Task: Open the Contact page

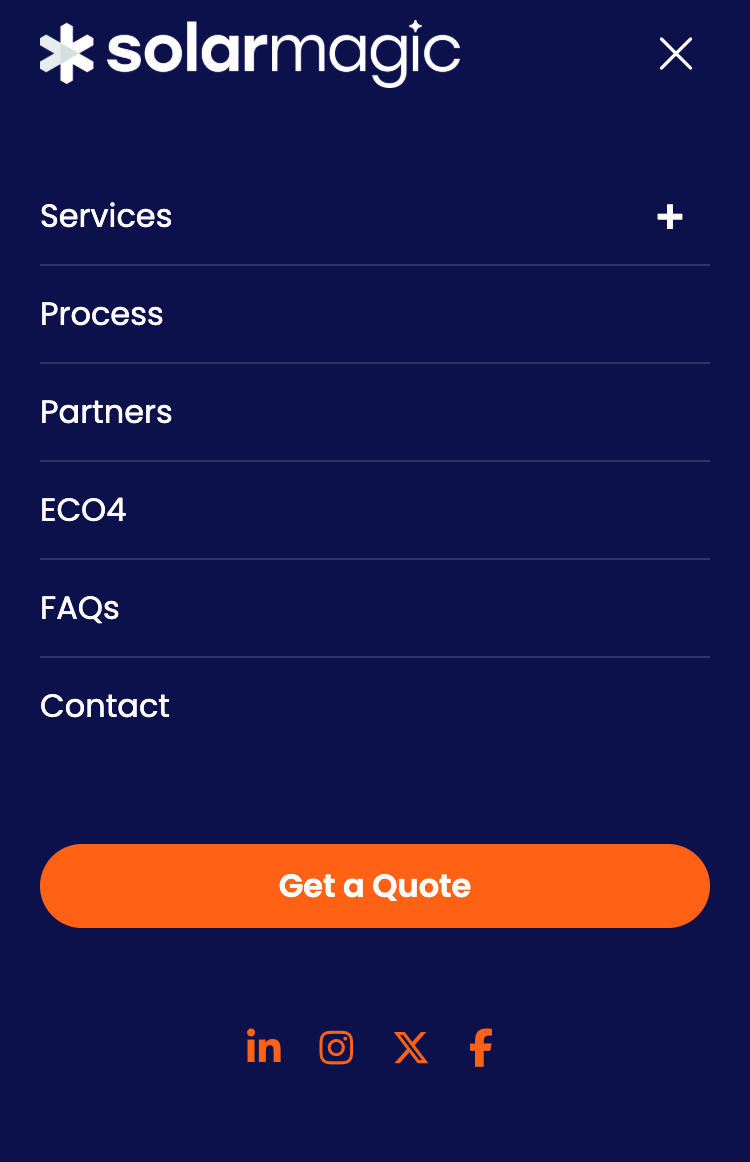Action: (105, 706)
